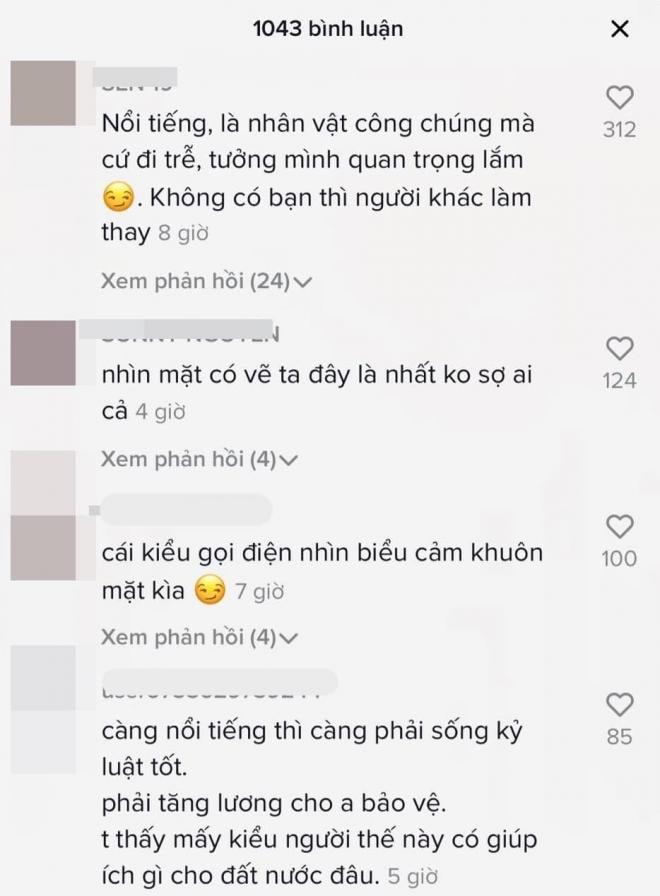Like the comment "nhìn mặt có vẽ ta đây"
Image resolution: width=660 pixels, height=896 pixels.
point(620,349)
